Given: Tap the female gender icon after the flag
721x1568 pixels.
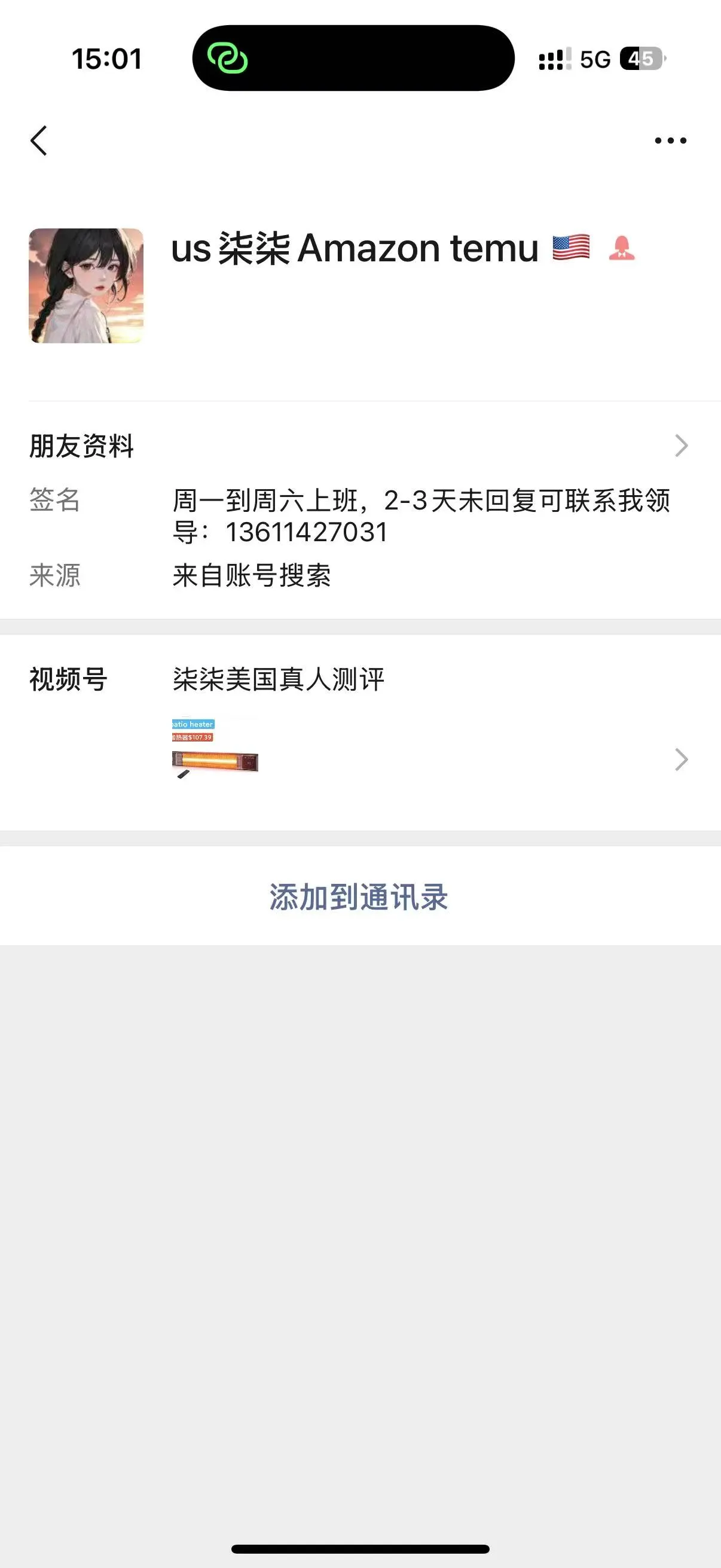Looking at the screenshot, I should pyautogui.click(x=624, y=248).
